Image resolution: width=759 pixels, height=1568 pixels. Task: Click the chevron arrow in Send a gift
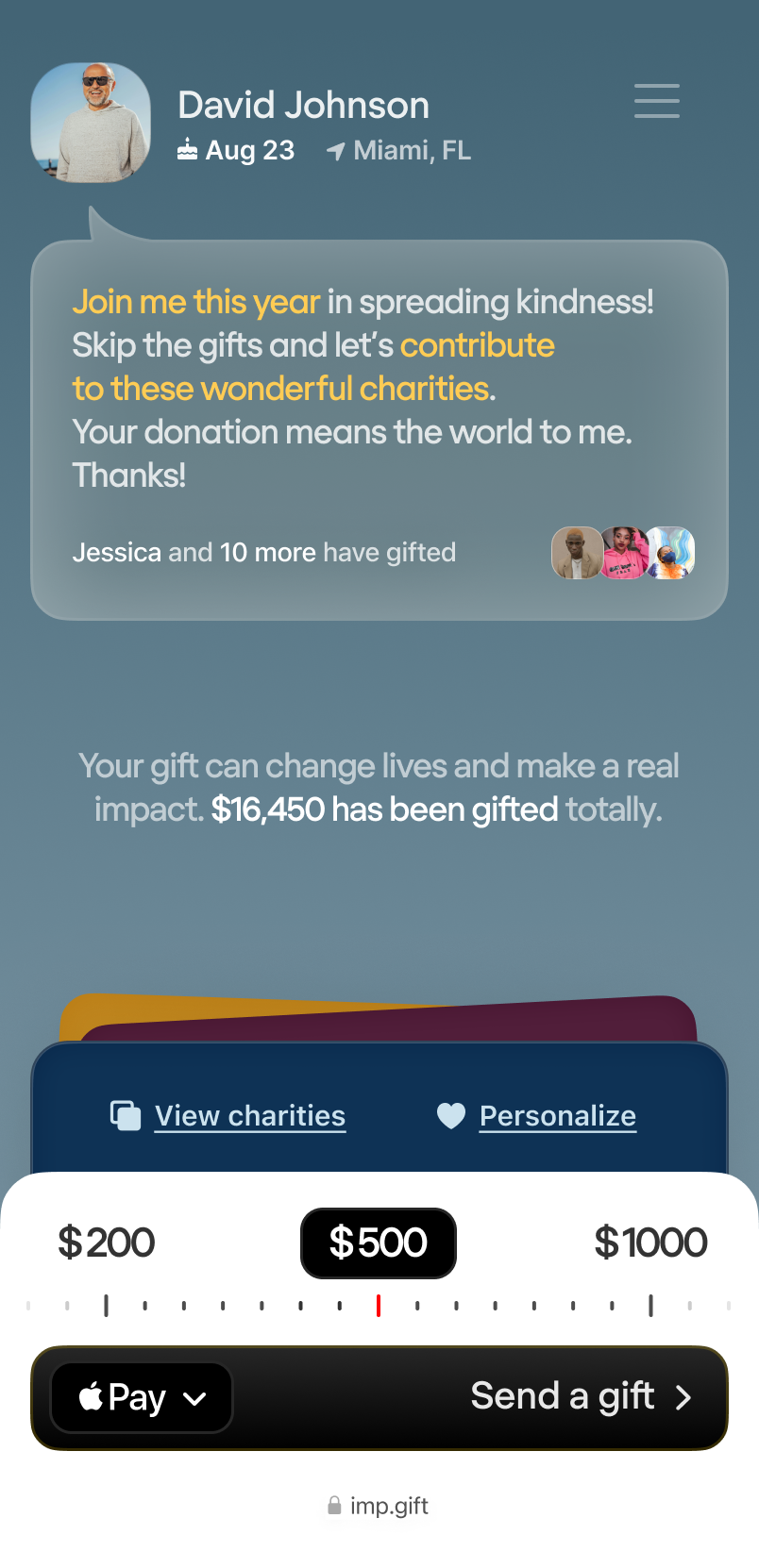683,1397
